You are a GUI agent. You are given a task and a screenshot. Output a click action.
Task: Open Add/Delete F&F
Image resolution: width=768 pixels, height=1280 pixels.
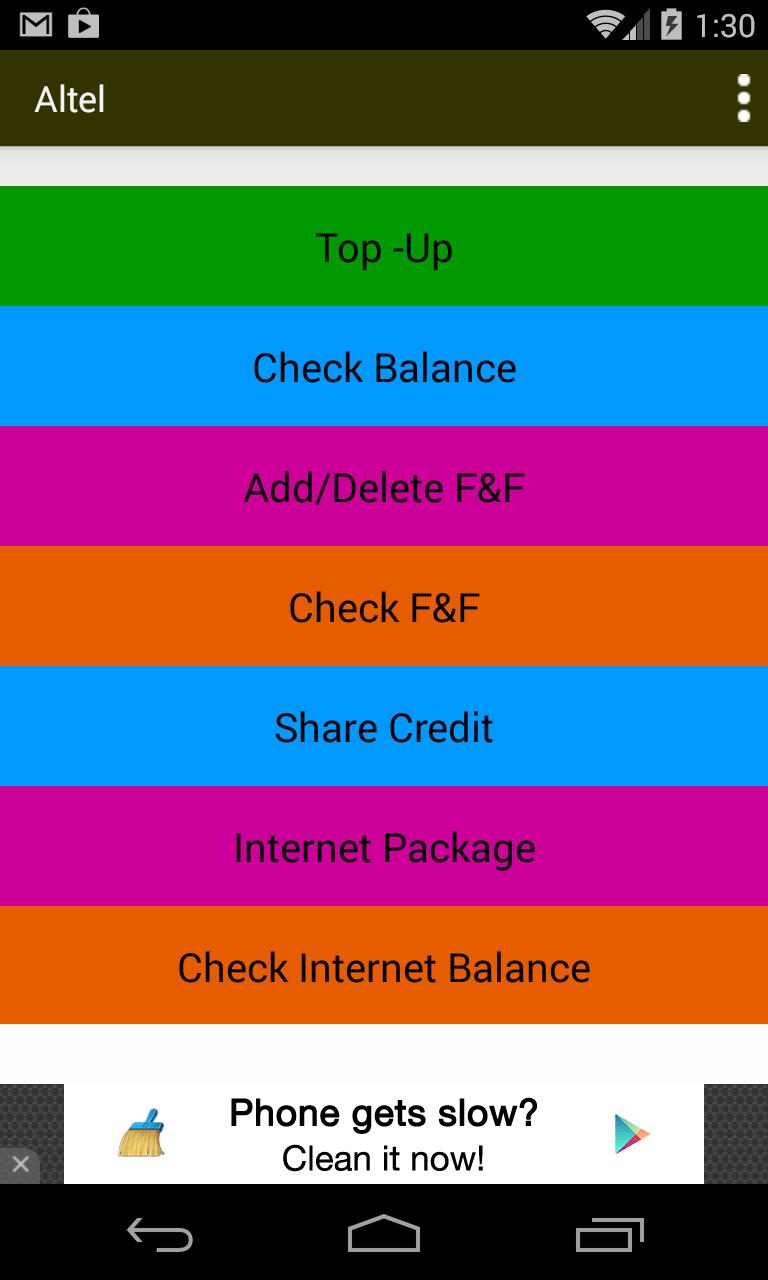point(384,487)
